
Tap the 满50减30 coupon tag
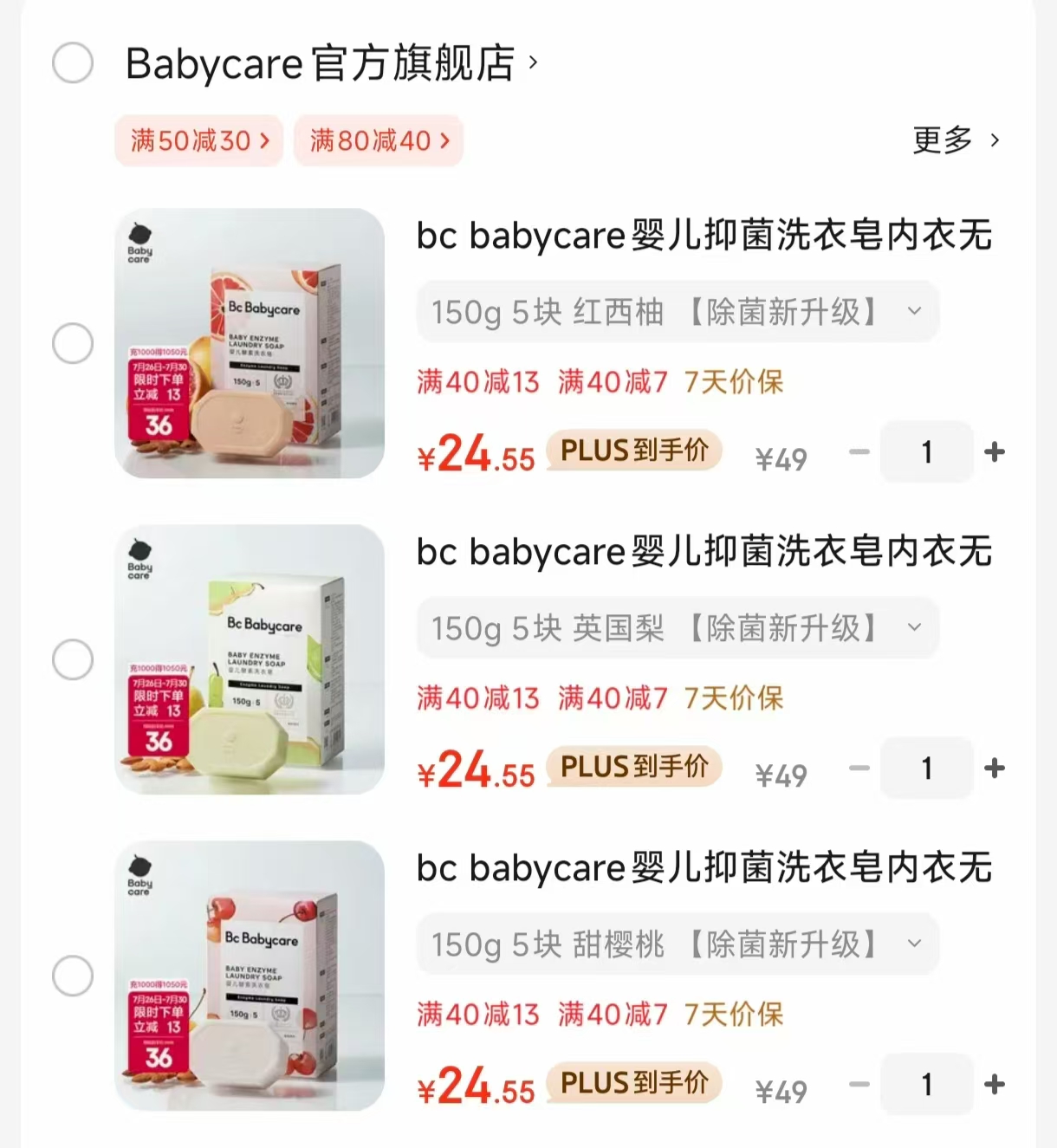coord(198,140)
